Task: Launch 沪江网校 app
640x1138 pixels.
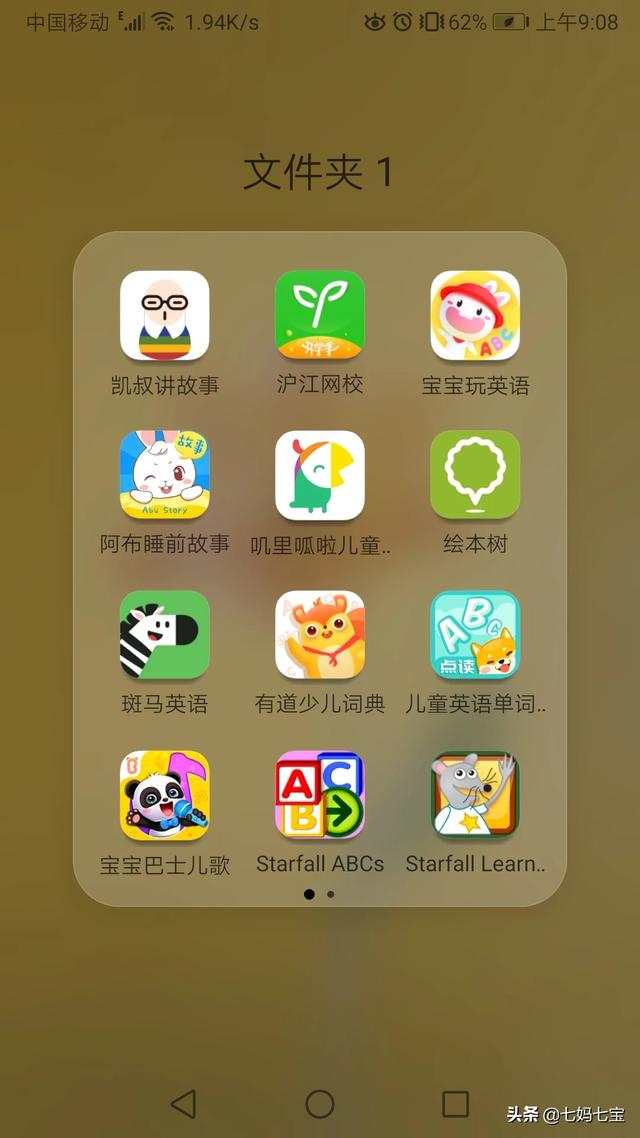Action: click(x=320, y=316)
